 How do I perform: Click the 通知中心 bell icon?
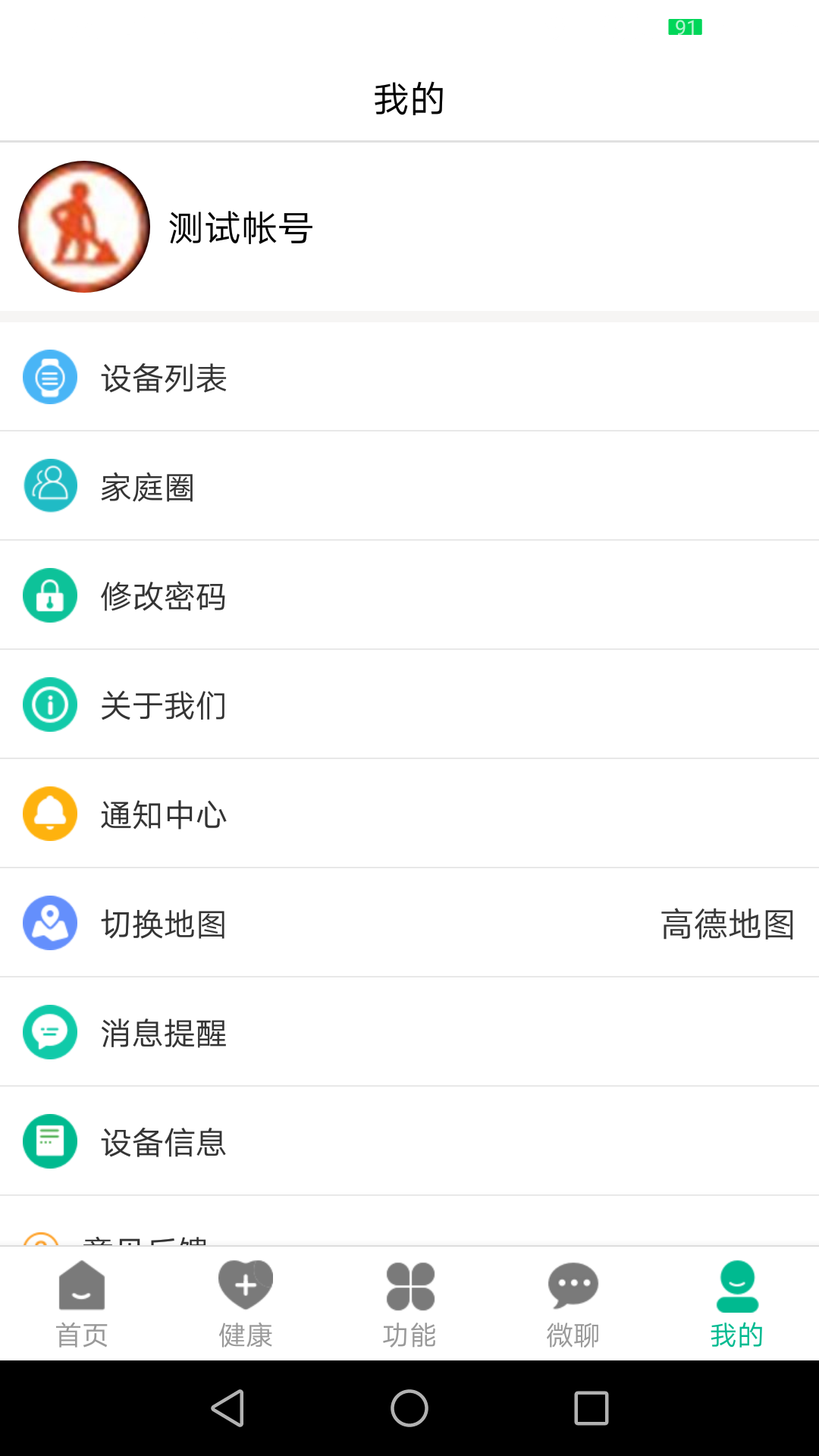[50, 814]
